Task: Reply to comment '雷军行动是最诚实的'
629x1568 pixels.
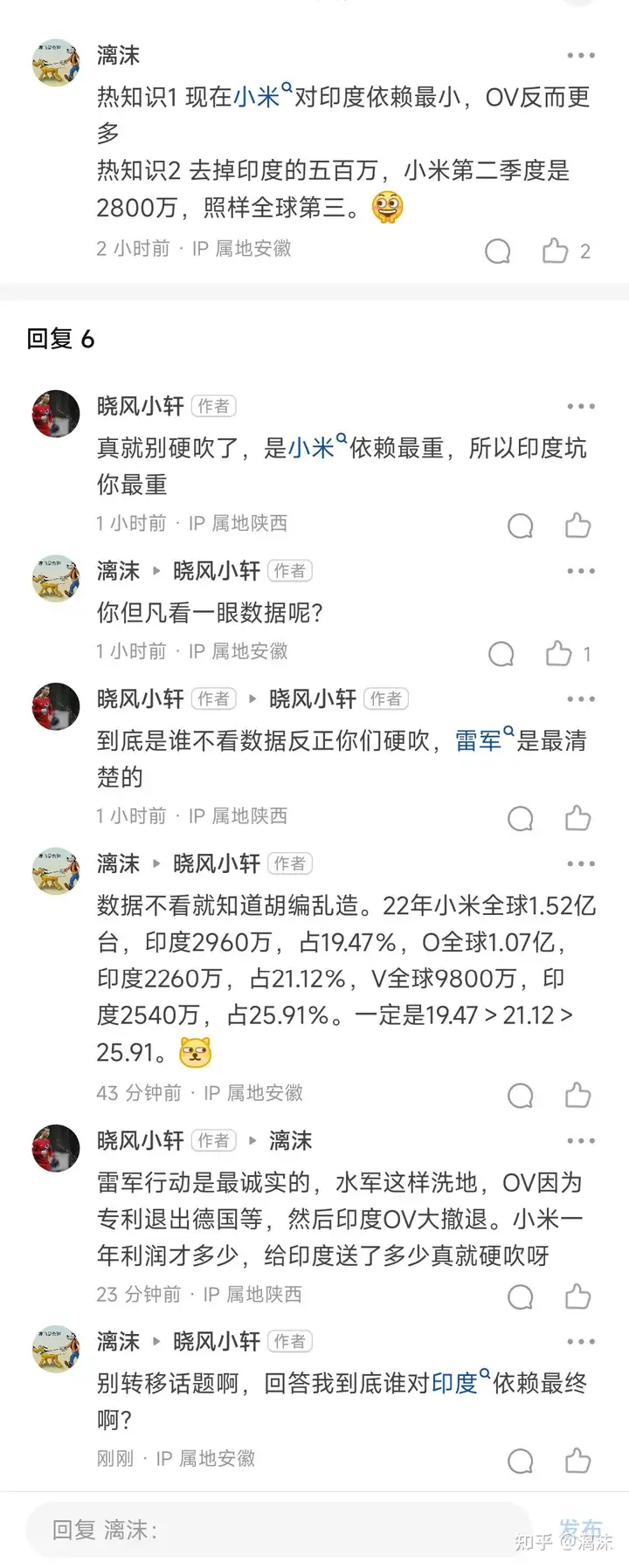Action: (x=521, y=1296)
